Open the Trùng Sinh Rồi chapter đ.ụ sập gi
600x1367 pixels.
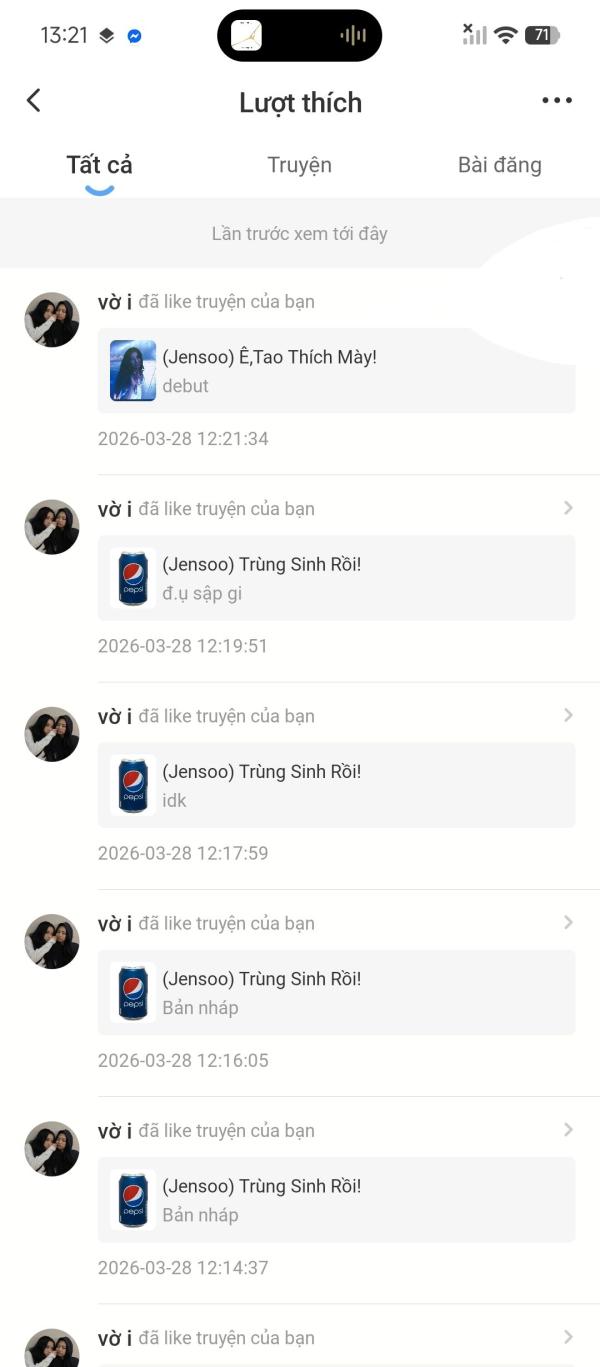pyautogui.click(x=336, y=578)
